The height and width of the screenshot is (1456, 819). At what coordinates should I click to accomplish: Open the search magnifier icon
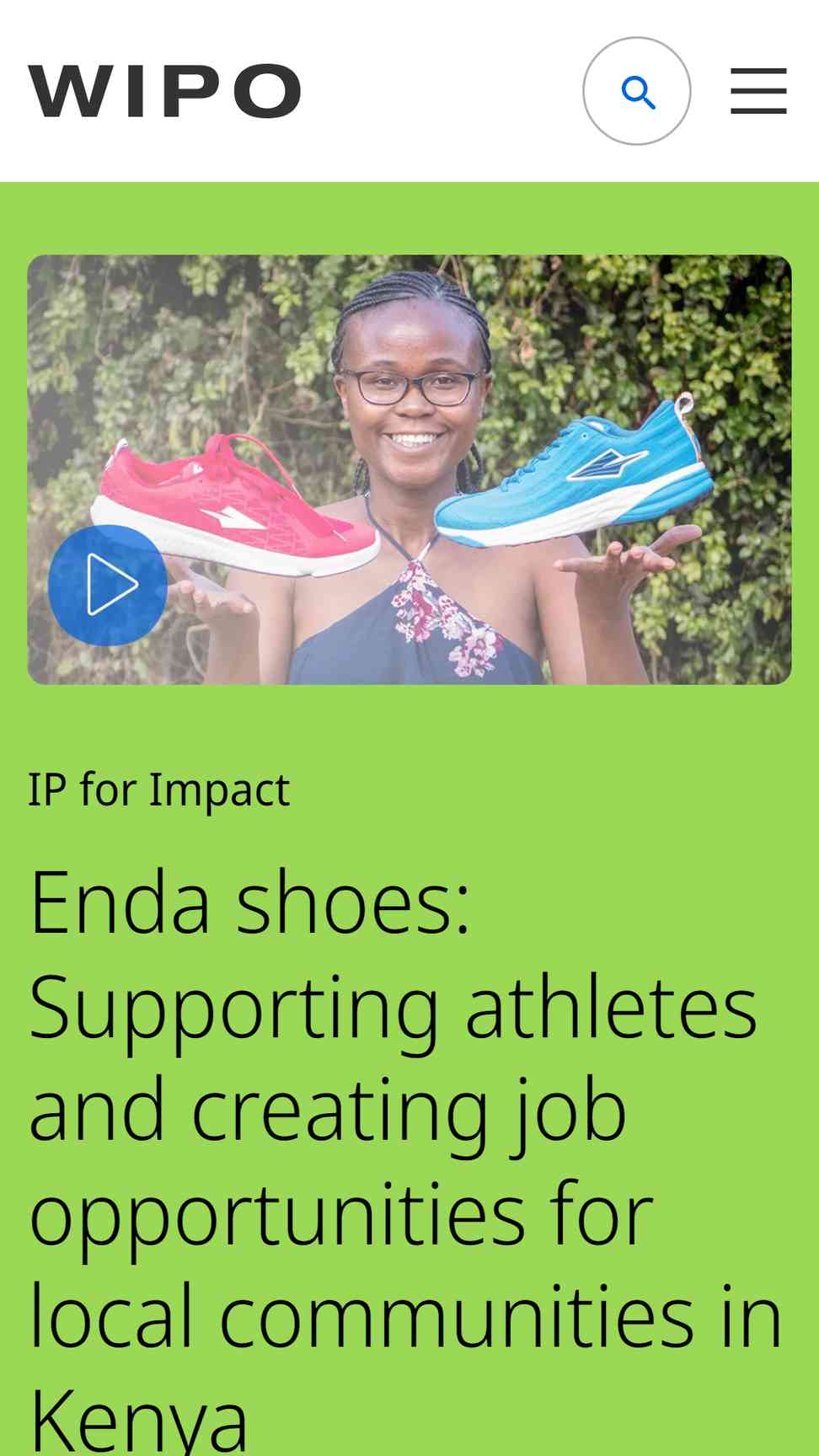click(637, 91)
